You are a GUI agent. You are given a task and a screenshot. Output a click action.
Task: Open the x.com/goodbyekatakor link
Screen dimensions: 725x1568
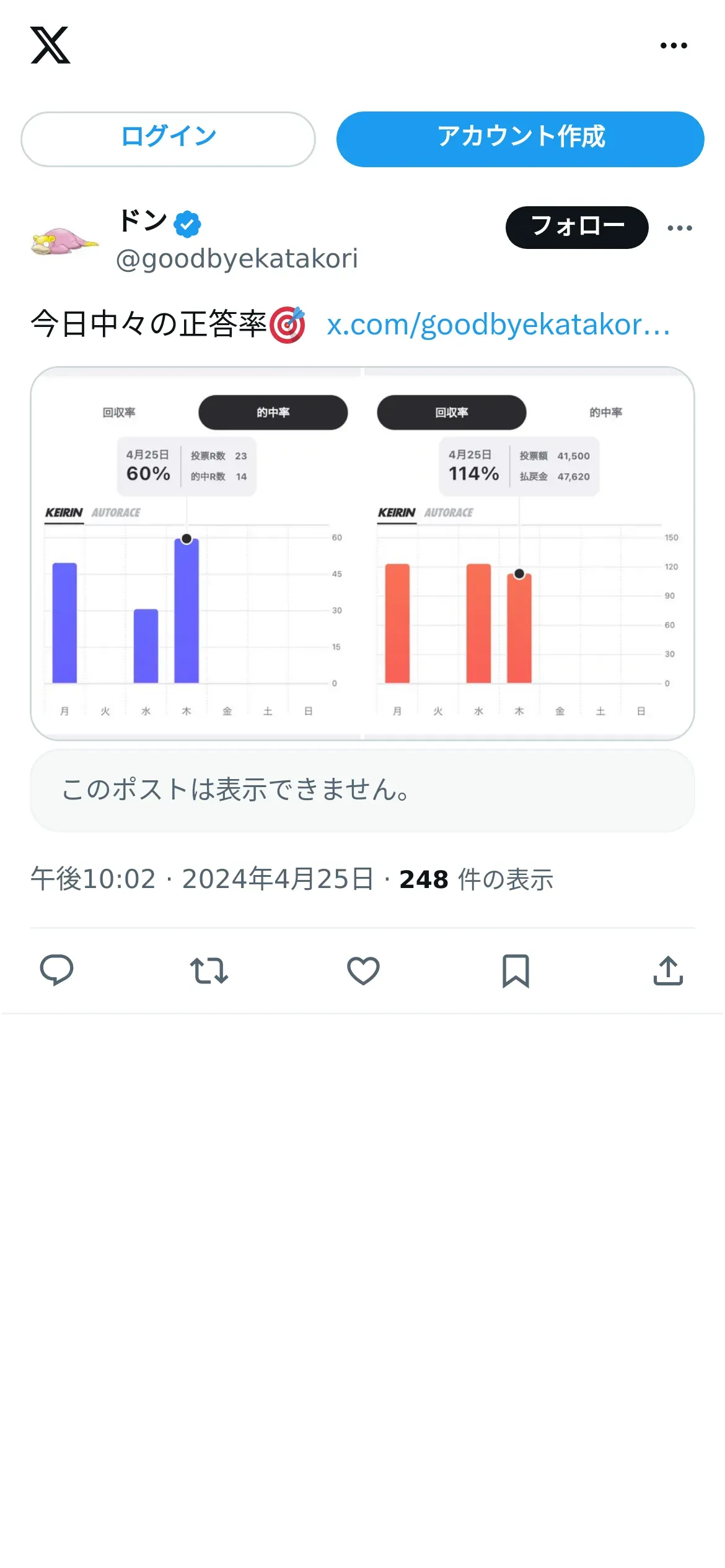point(499,324)
